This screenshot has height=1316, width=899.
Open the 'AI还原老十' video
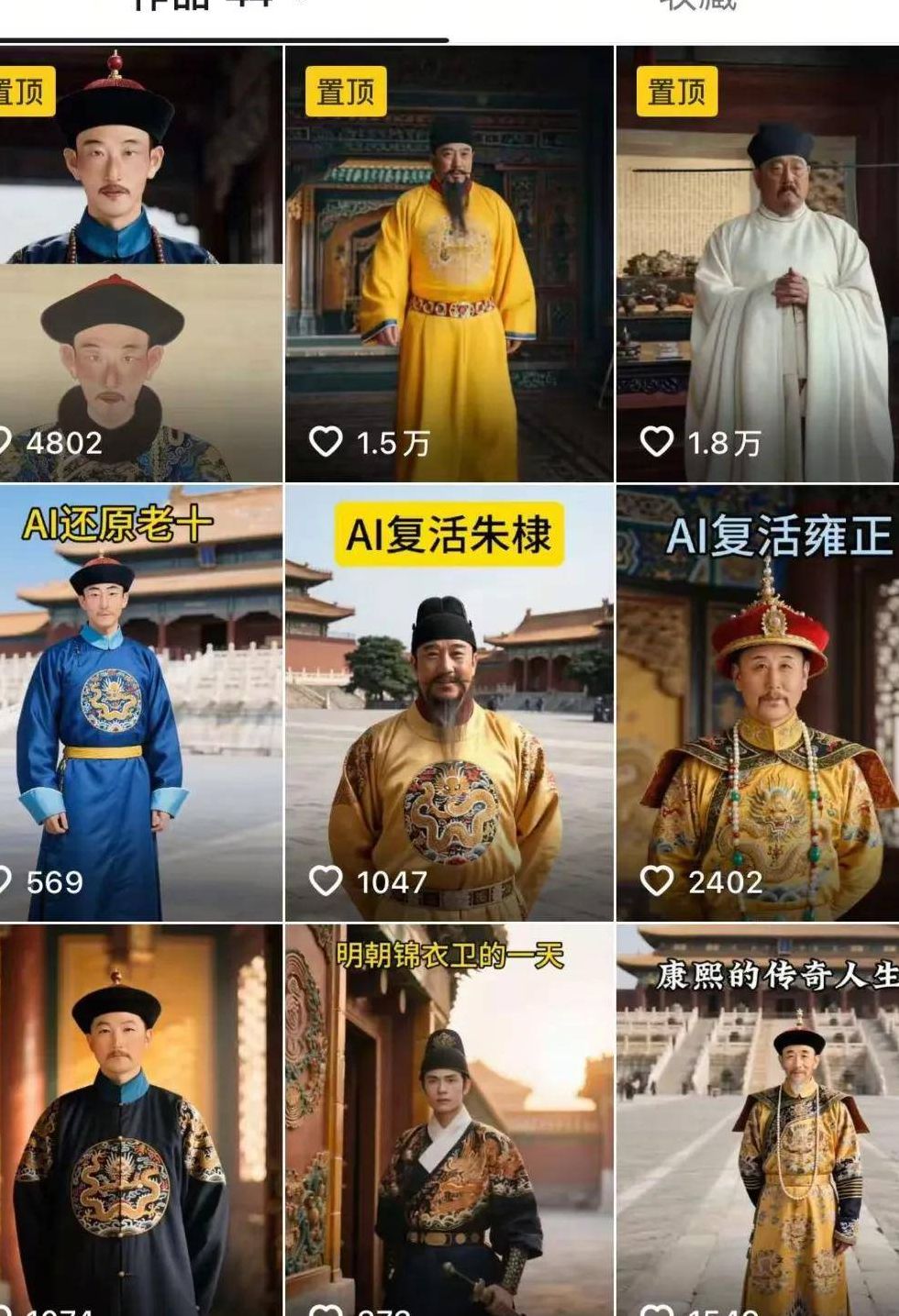(x=140, y=703)
